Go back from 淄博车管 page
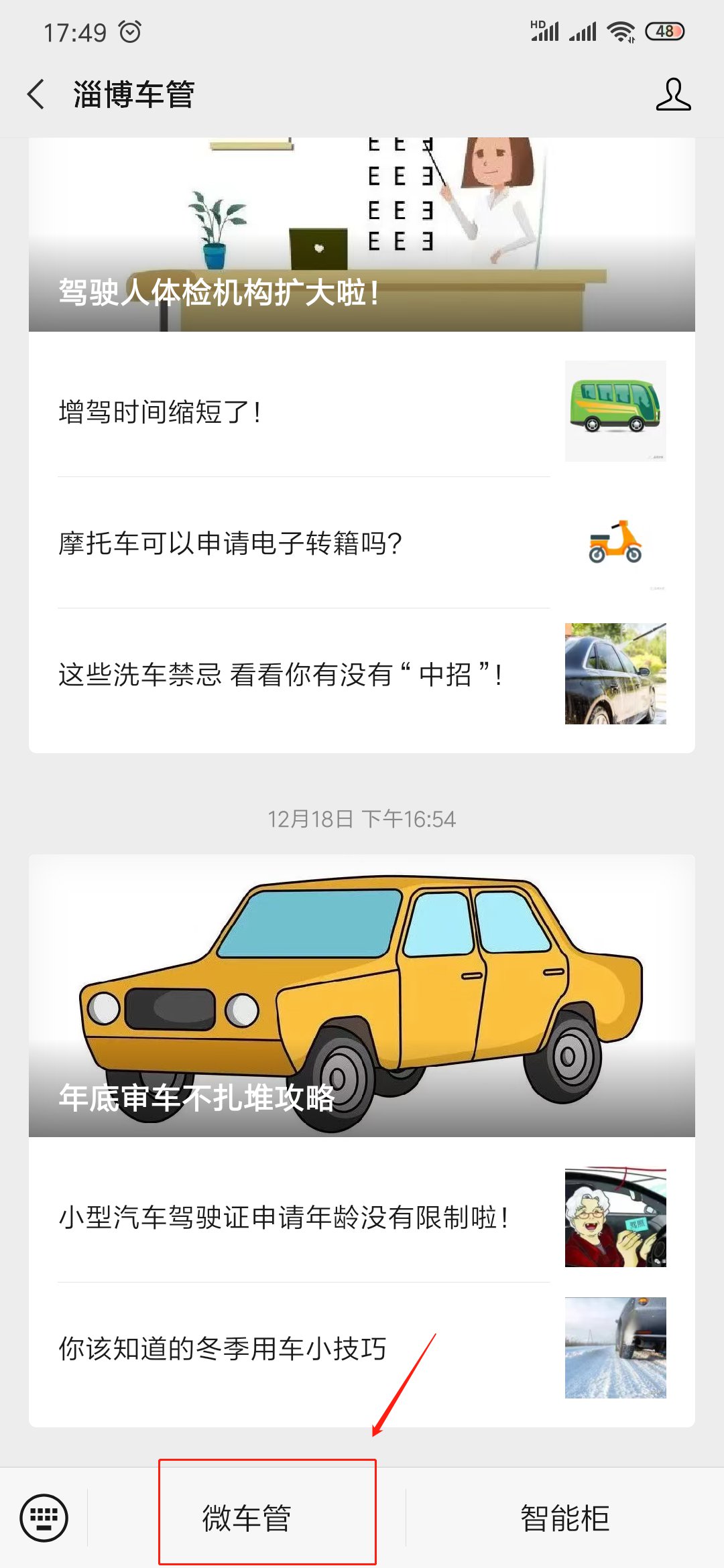 click(x=36, y=94)
